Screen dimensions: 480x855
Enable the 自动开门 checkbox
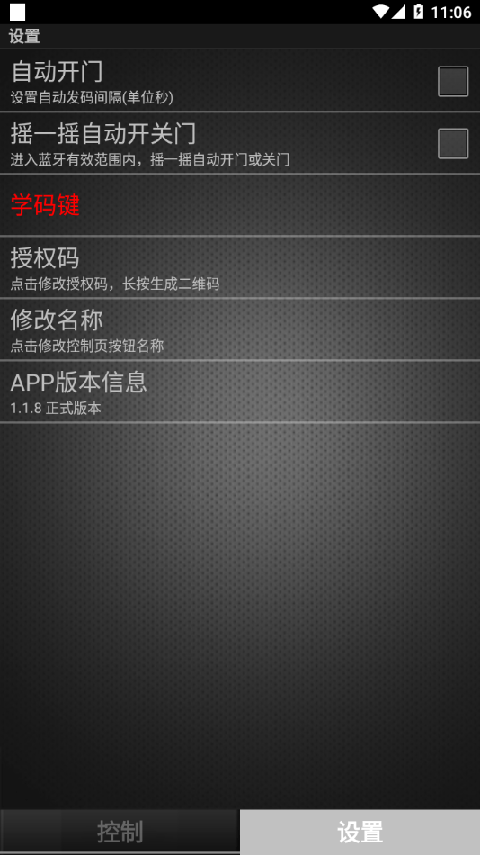(453, 81)
